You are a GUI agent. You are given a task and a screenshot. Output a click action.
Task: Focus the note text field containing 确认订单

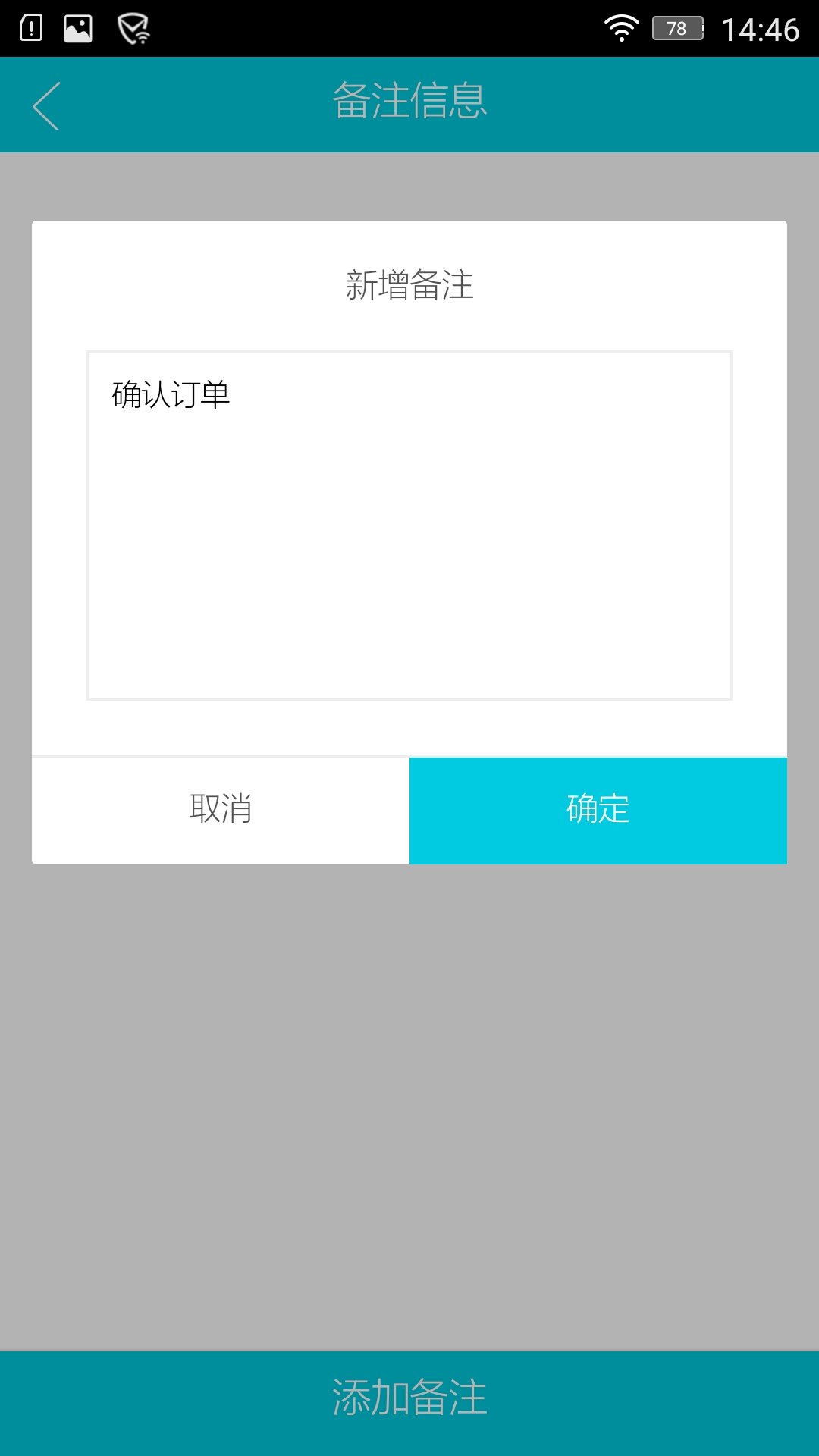pyautogui.click(x=409, y=525)
